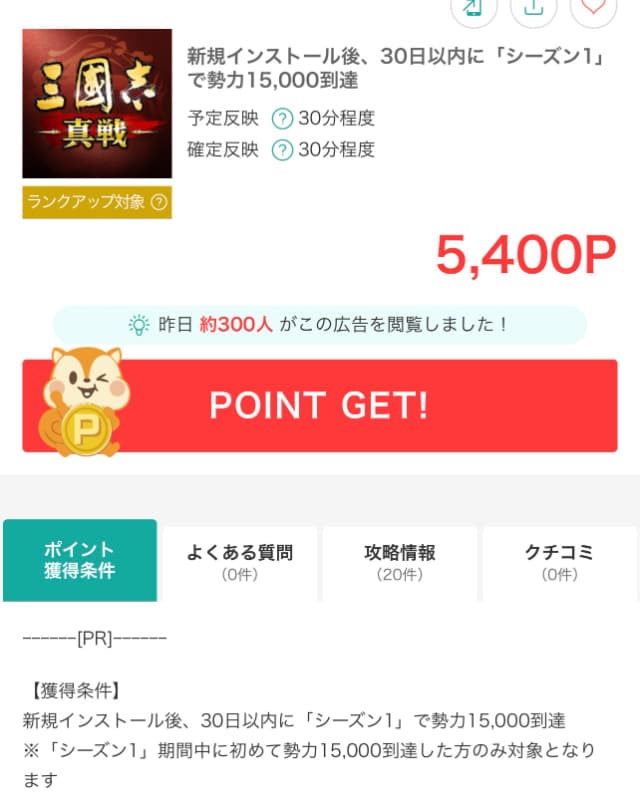Select the ポイント獲得条件 tab
Screen dimensions: 640x800
(x=80, y=560)
